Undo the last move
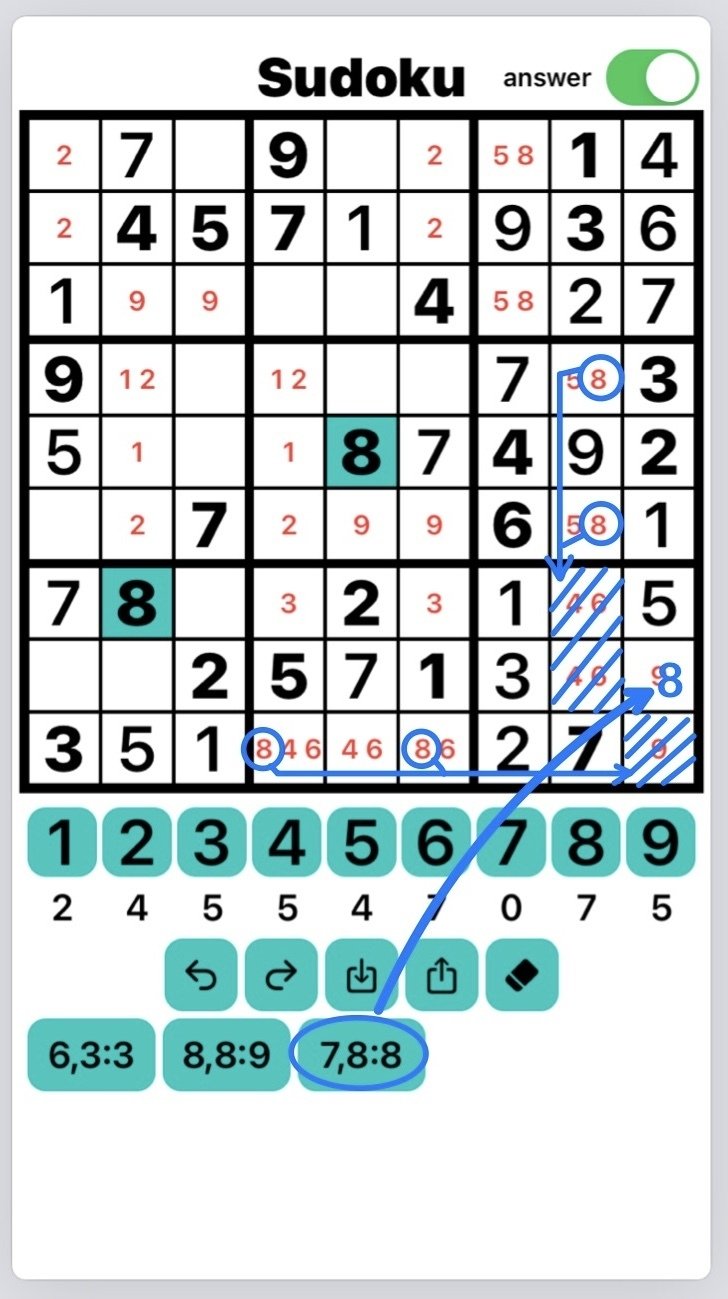This screenshot has height=1299, width=728. (x=201, y=974)
